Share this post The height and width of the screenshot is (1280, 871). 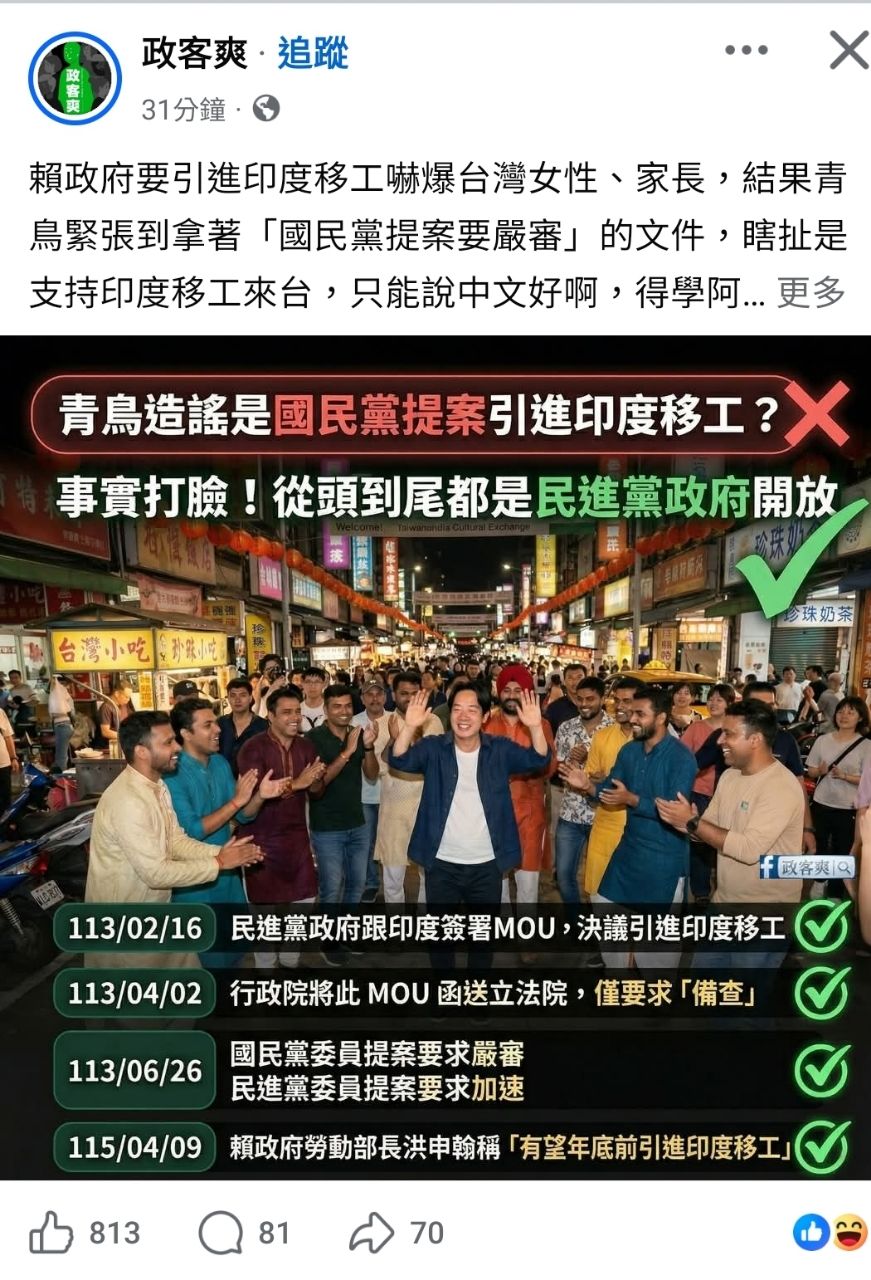point(371,1233)
